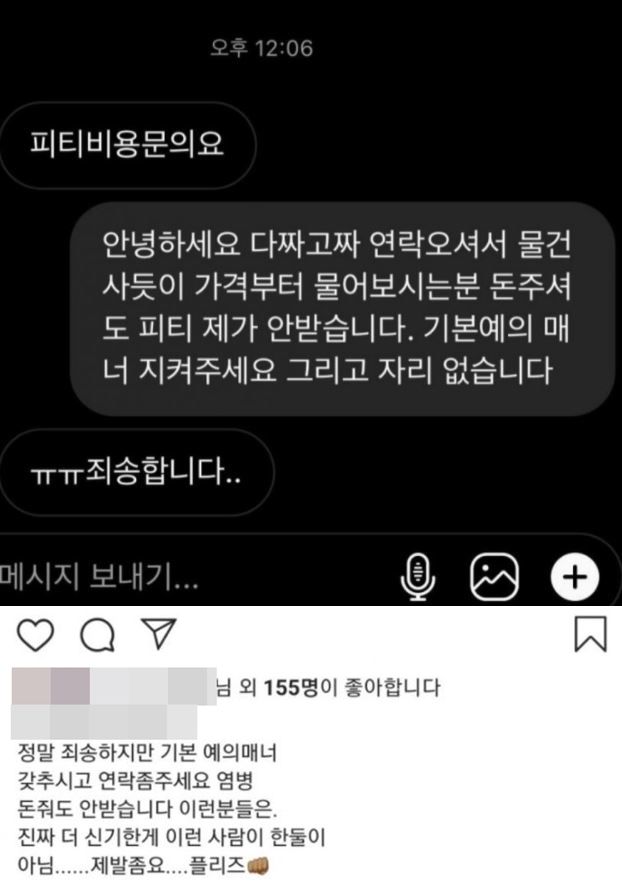Viewport: 622px width, 890px height.
Task: Share the post via the paper plane icon
Action: pos(157,635)
